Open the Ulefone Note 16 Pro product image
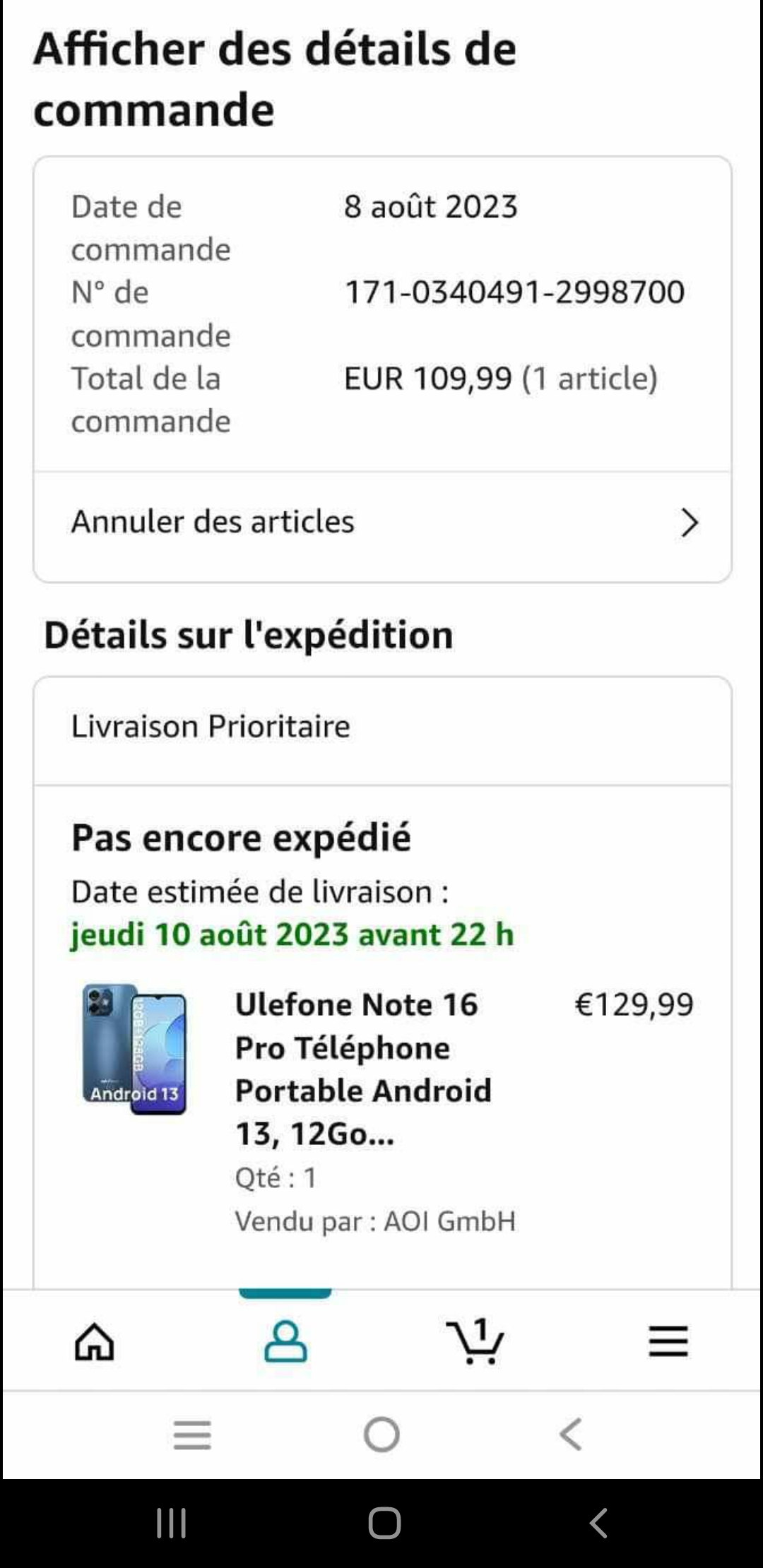Viewport: 763px width, 1568px height. pos(134,1049)
